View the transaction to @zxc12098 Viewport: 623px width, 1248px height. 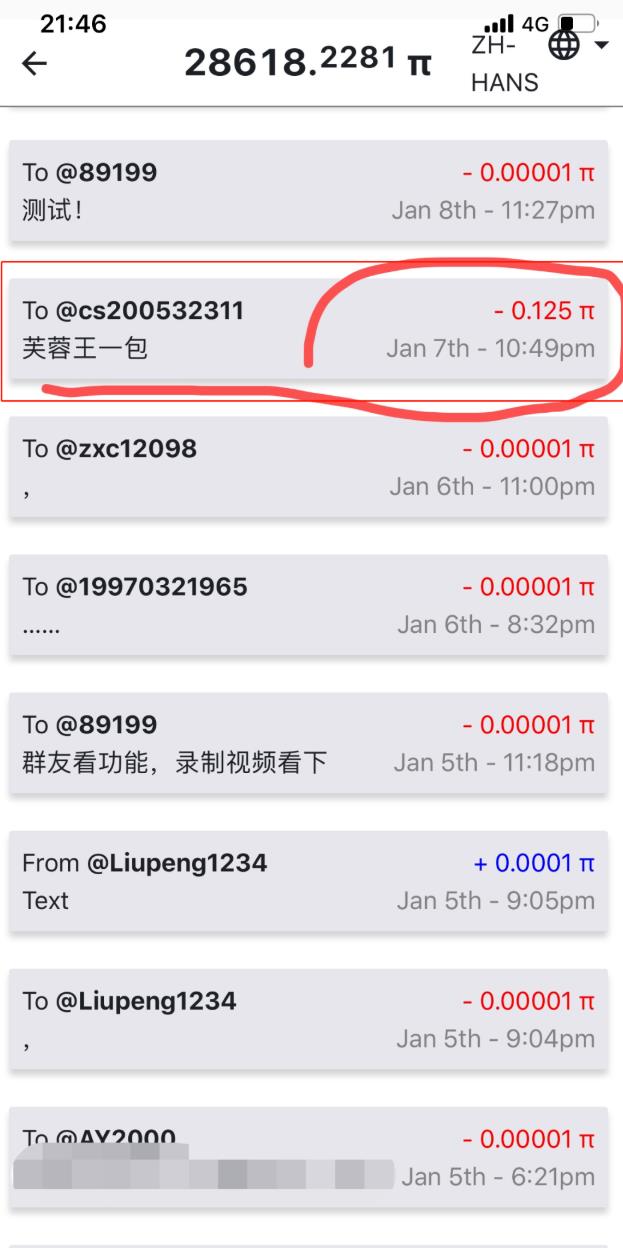(308, 467)
